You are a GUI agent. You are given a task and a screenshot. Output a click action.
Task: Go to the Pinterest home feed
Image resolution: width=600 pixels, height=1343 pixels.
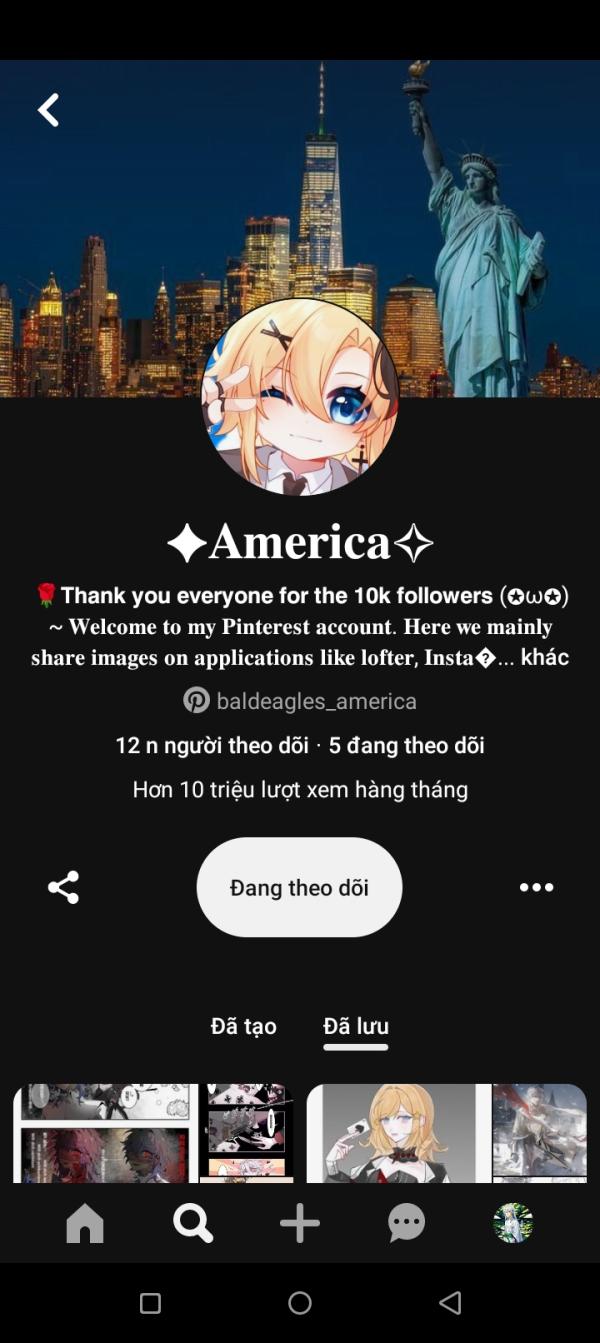point(85,1222)
